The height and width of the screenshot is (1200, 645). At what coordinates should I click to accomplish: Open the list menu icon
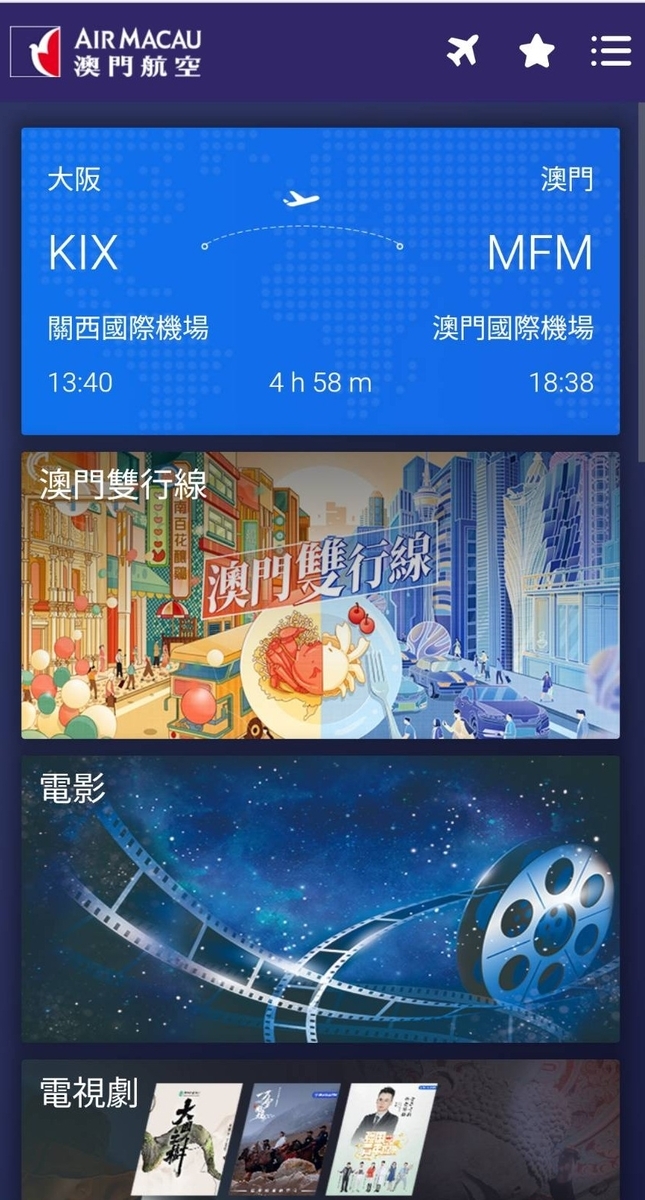coord(611,51)
